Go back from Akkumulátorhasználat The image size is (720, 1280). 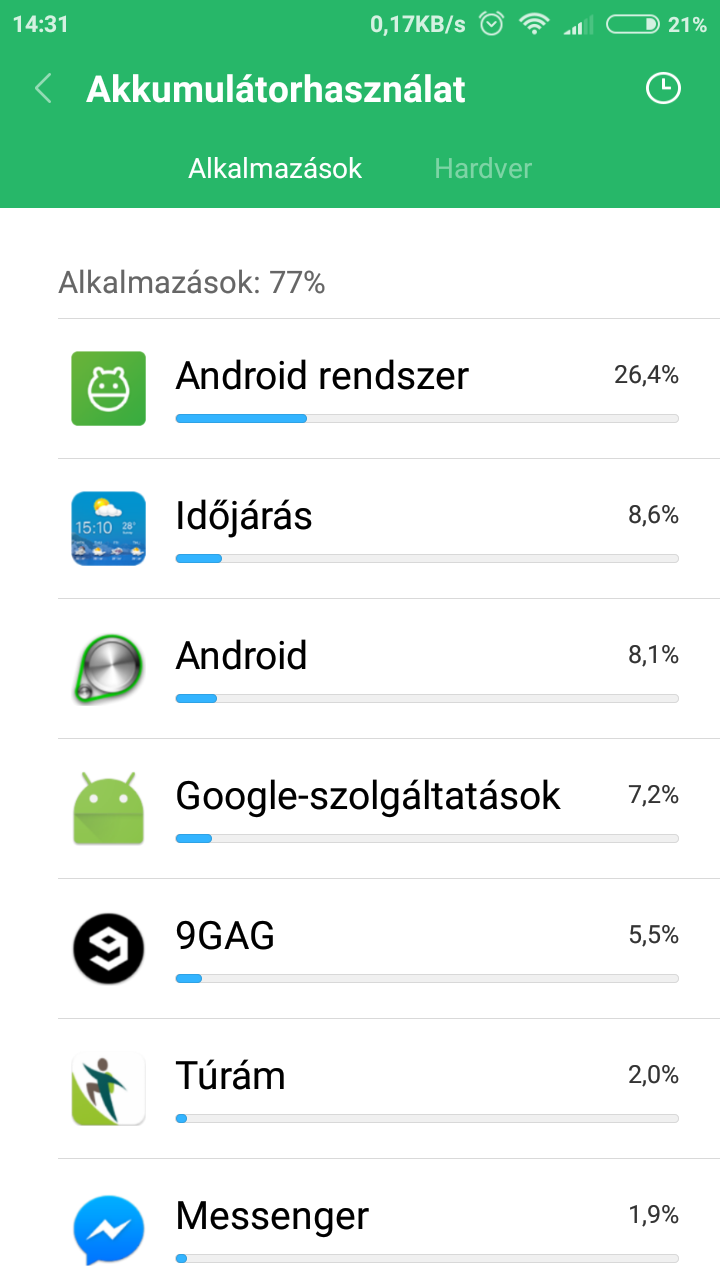click(x=43, y=89)
